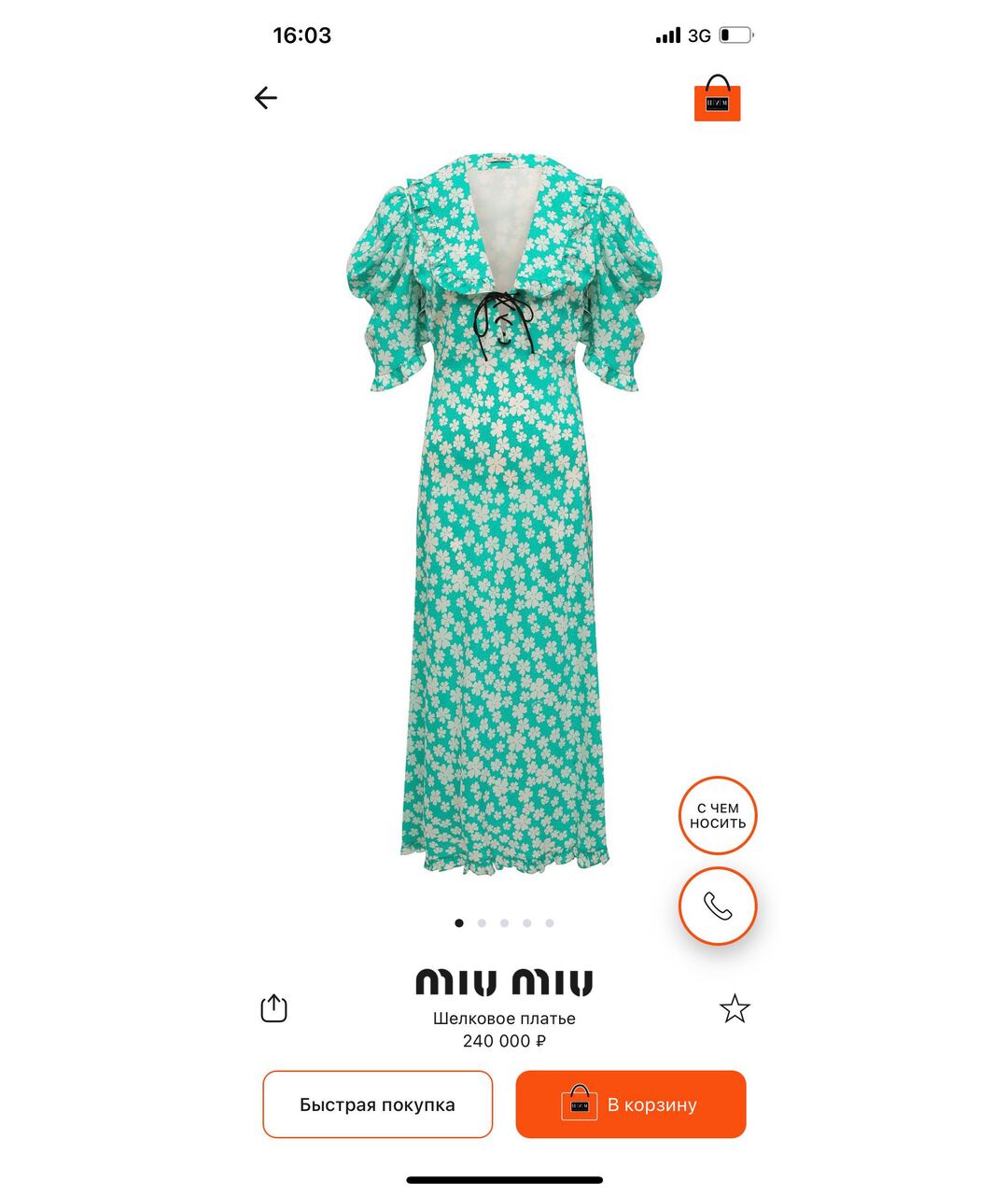The width and height of the screenshot is (1008, 1195).
Task: Toggle the call contact option
Action: tap(717, 907)
